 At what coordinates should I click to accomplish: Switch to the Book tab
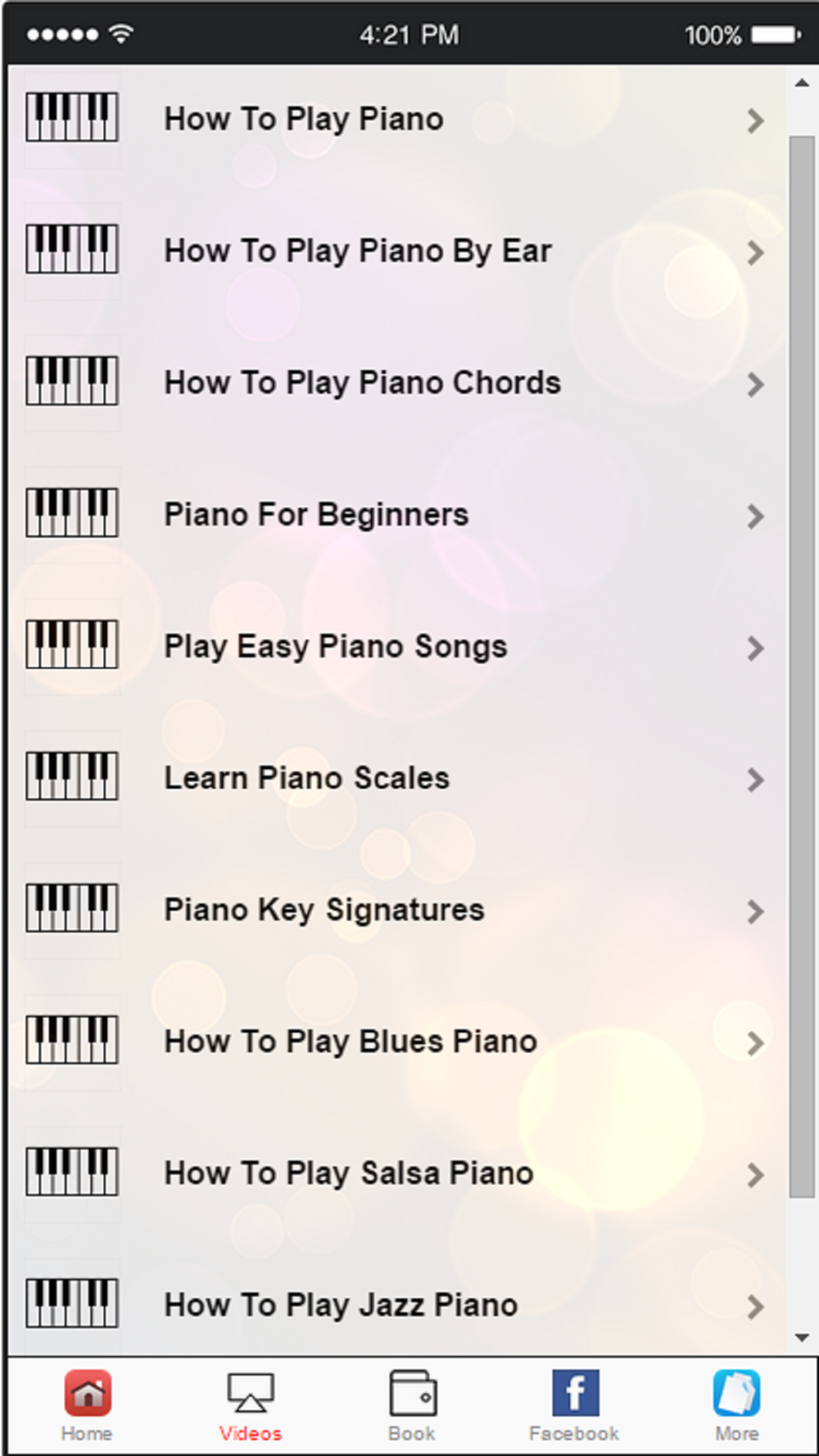point(412,1405)
